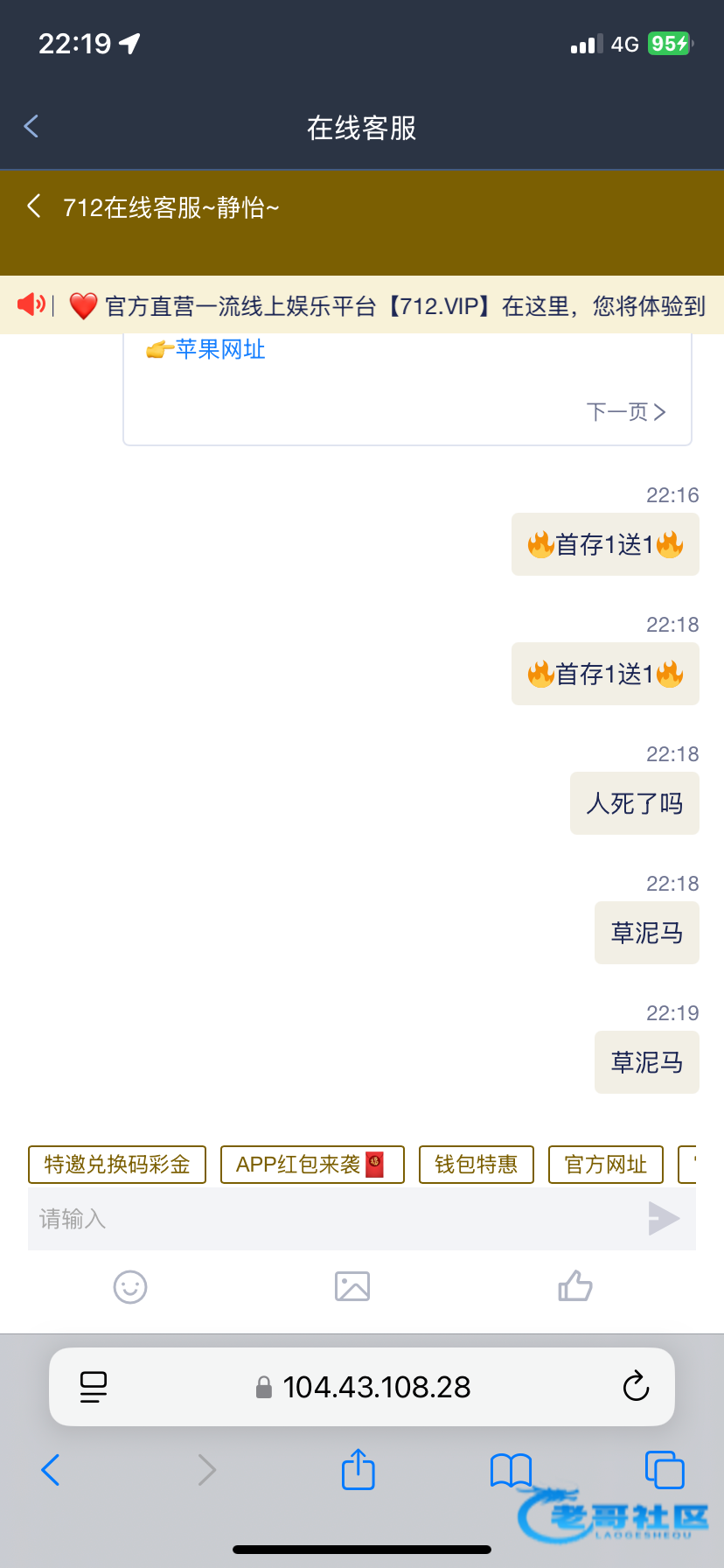The image size is (724, 1568).
Task: Open the Safari page menu icon
Action: click(x=94, y=1387)
